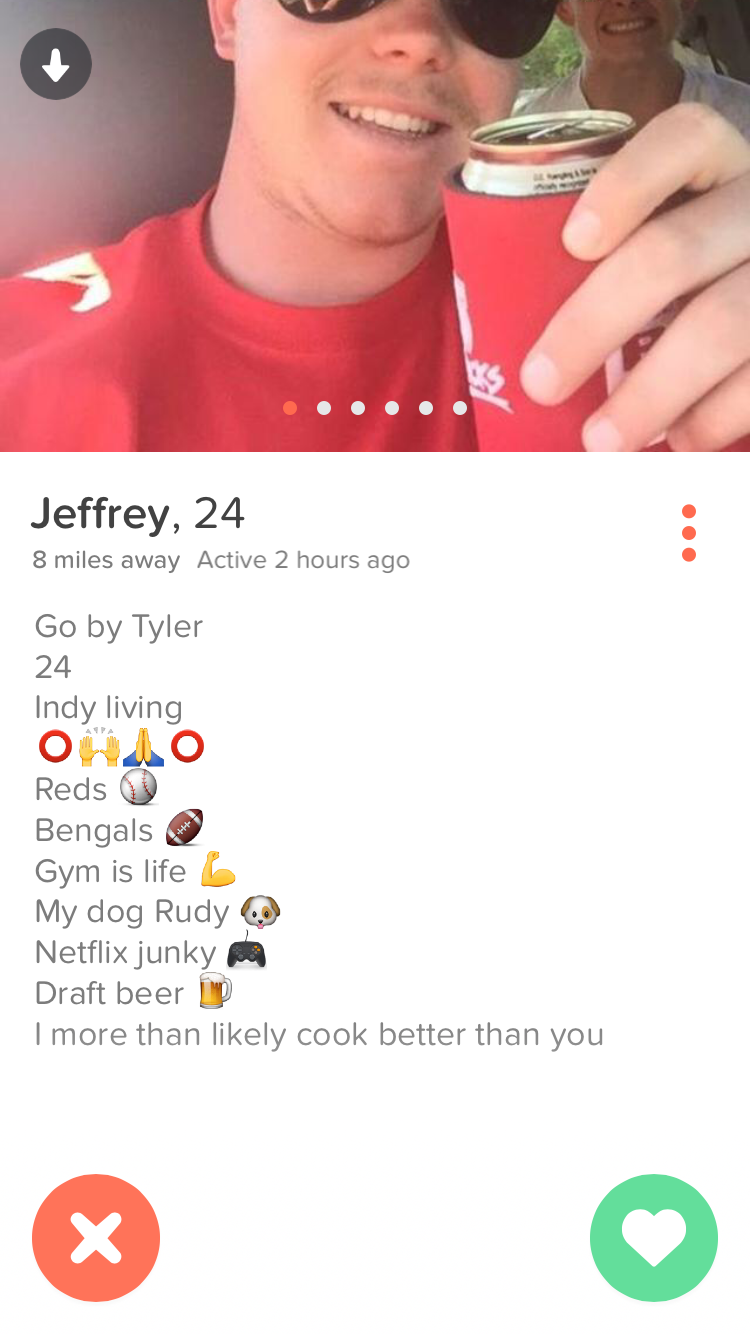This screenshot has width=750, height=1334.
Task: Tap Jeffrey's profile photo
Action: point(375,225)
